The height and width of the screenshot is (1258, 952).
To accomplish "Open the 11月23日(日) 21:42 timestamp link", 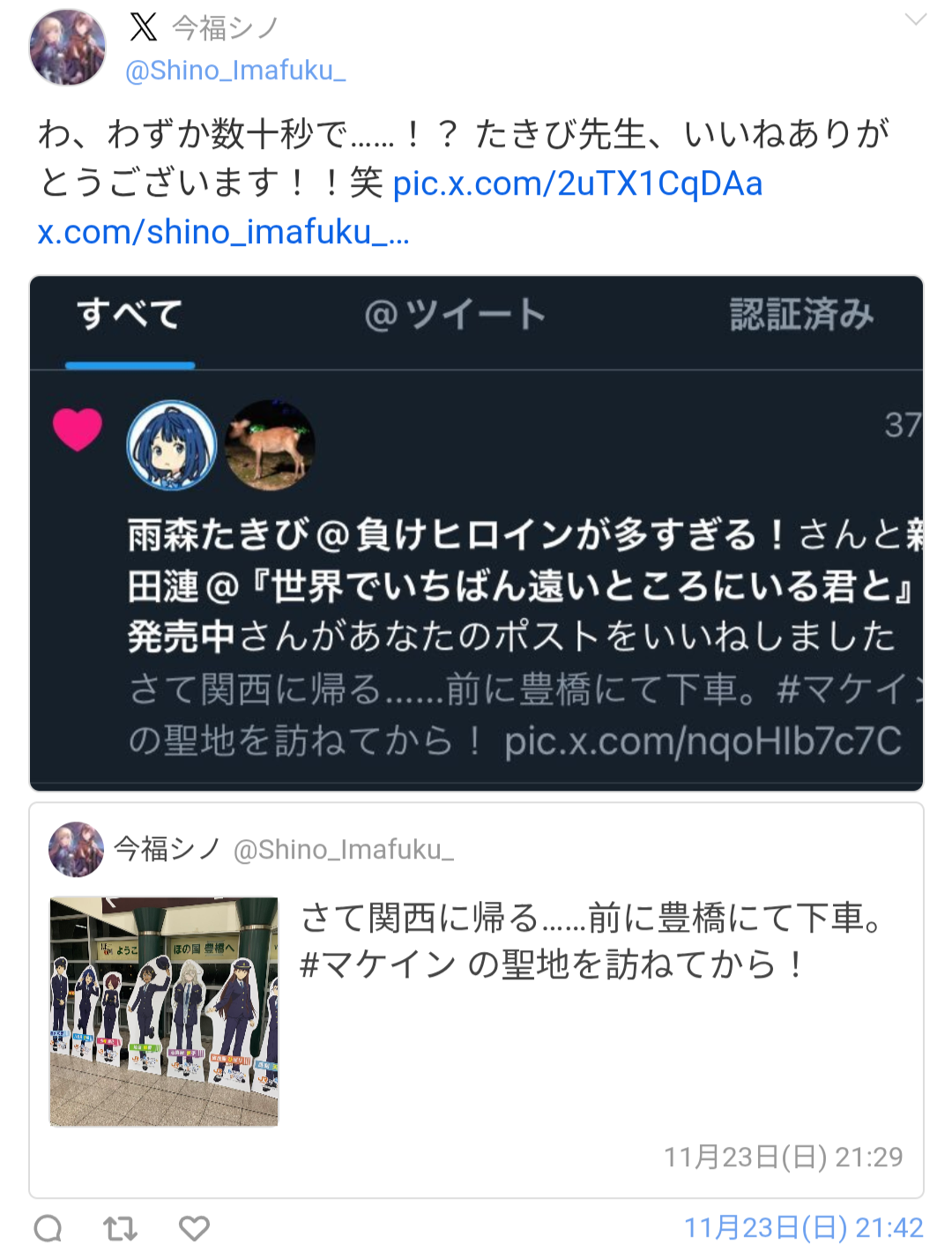I will tap(803, 1227).
